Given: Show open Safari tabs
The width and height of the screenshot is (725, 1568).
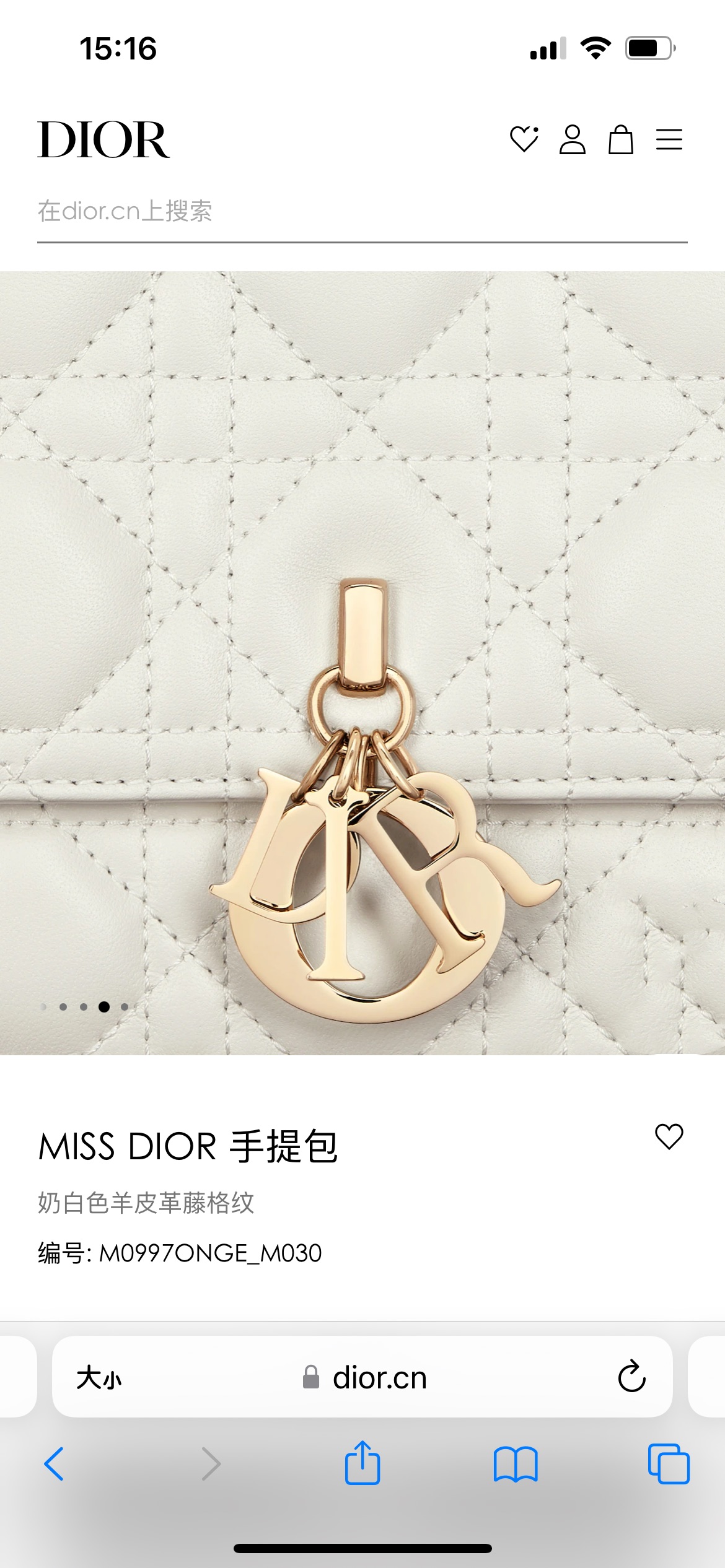Looking at the screenshot, I should coord(668,1464).
